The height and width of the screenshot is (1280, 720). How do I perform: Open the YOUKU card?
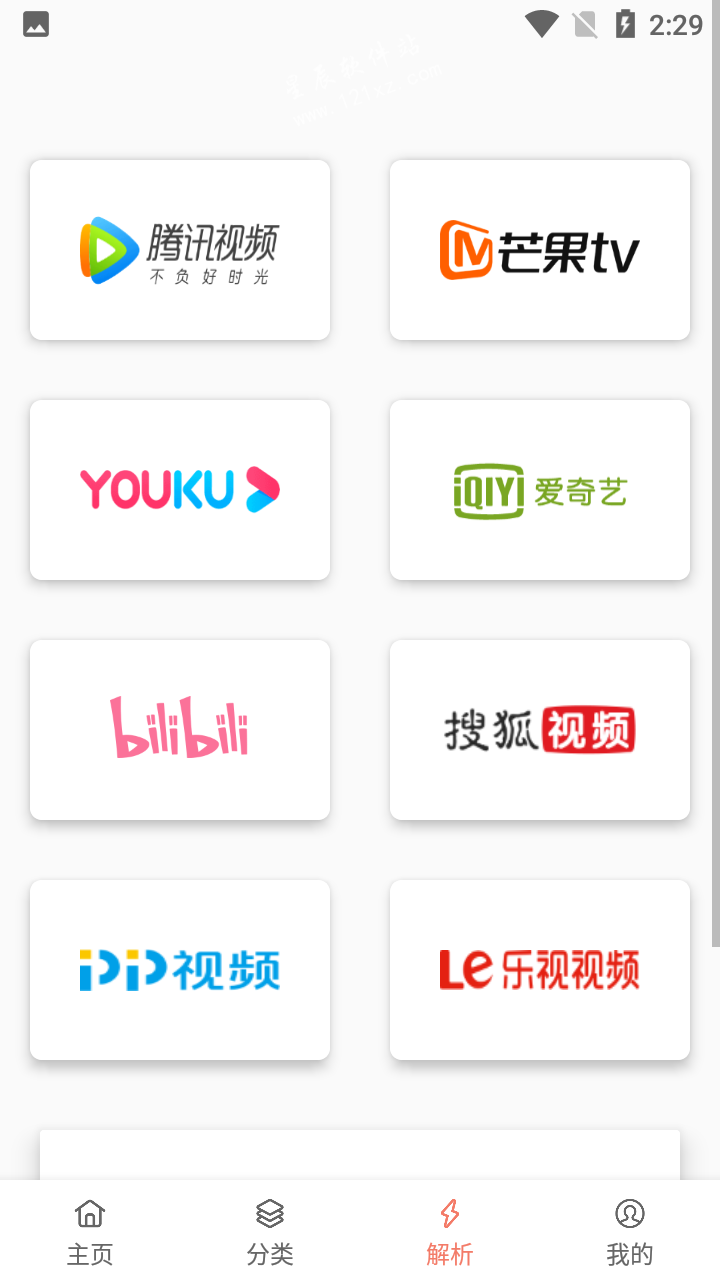(180, 490)
